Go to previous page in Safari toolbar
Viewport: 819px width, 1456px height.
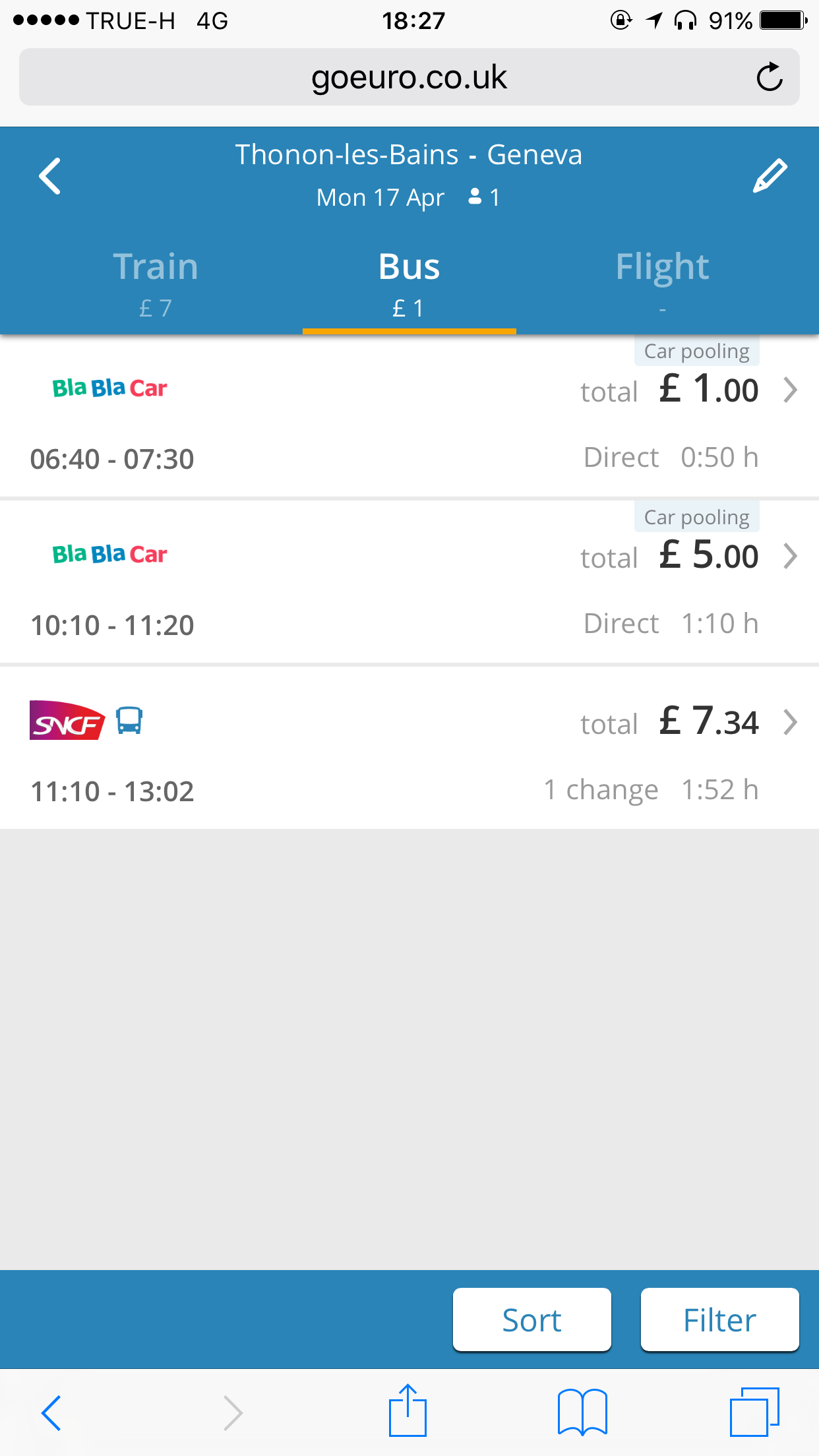(51, 1412)
